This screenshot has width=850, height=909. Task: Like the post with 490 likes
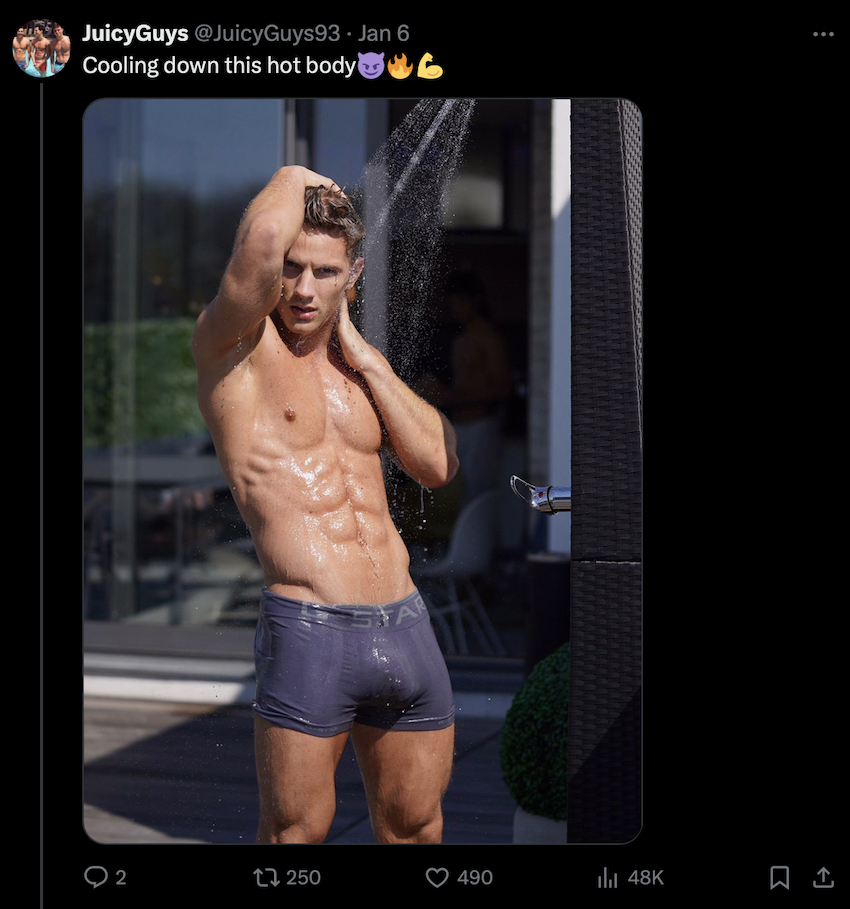pos(438,877)
